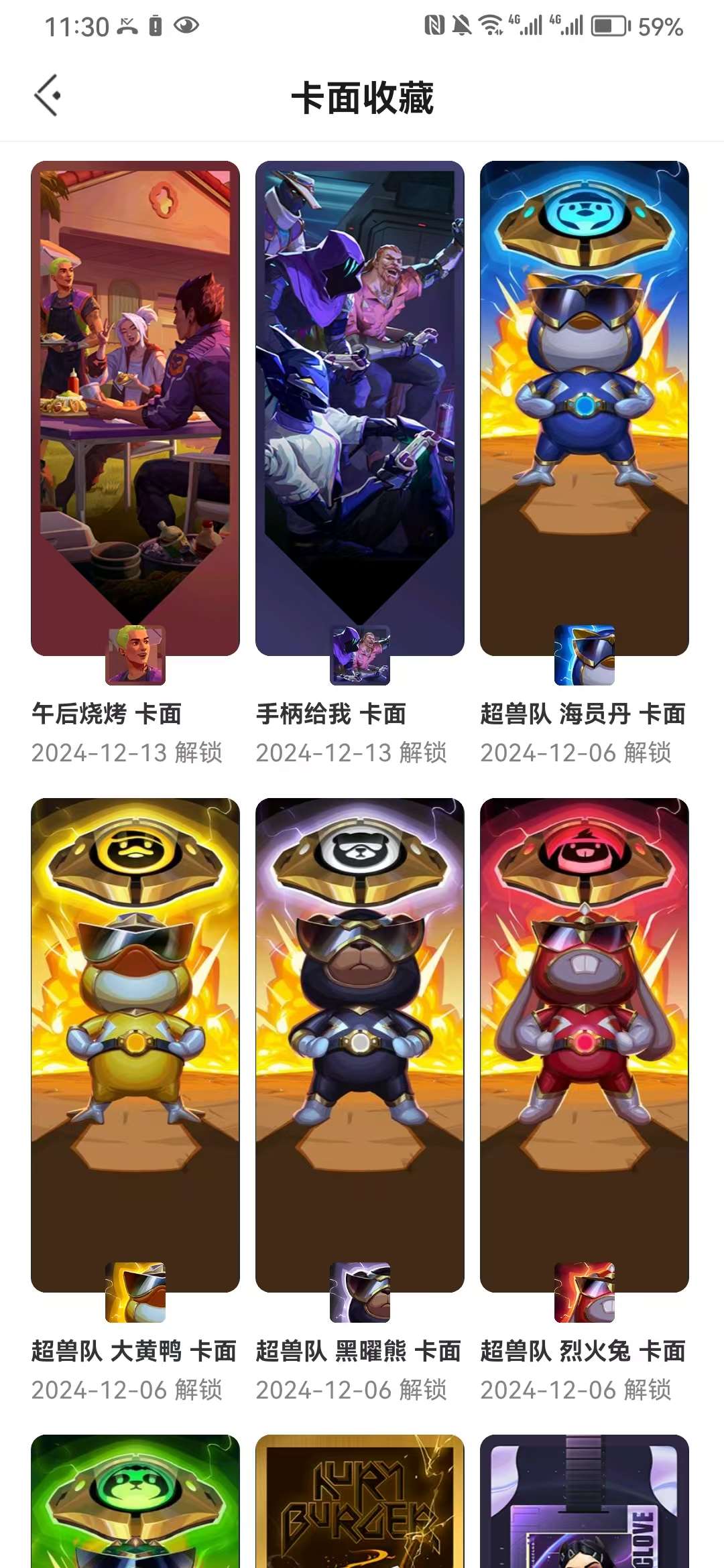Tap the green panda card at the bottom
Image resolution: width=724 pixels, height=1568 pixels.
click(134, 1528)
